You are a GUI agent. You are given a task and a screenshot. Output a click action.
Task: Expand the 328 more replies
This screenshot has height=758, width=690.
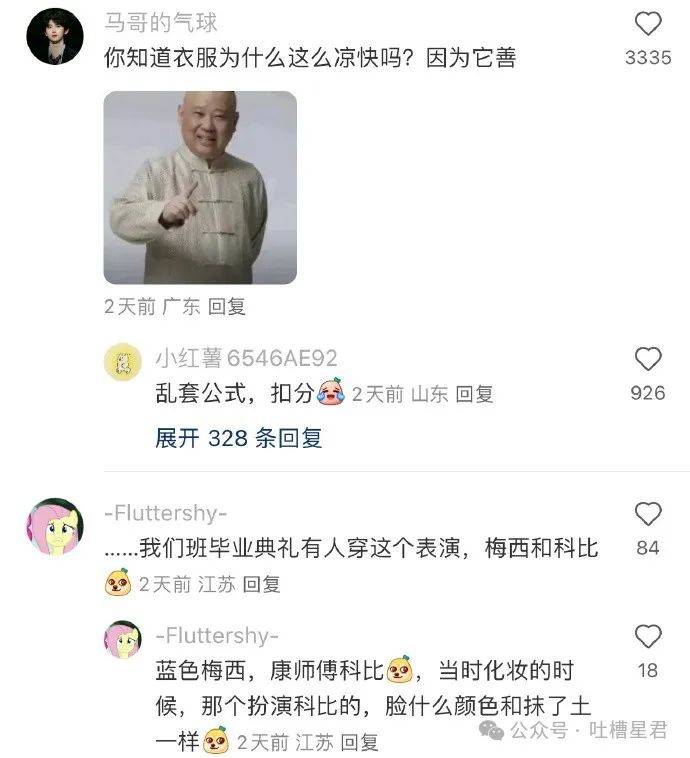point(239,438)
